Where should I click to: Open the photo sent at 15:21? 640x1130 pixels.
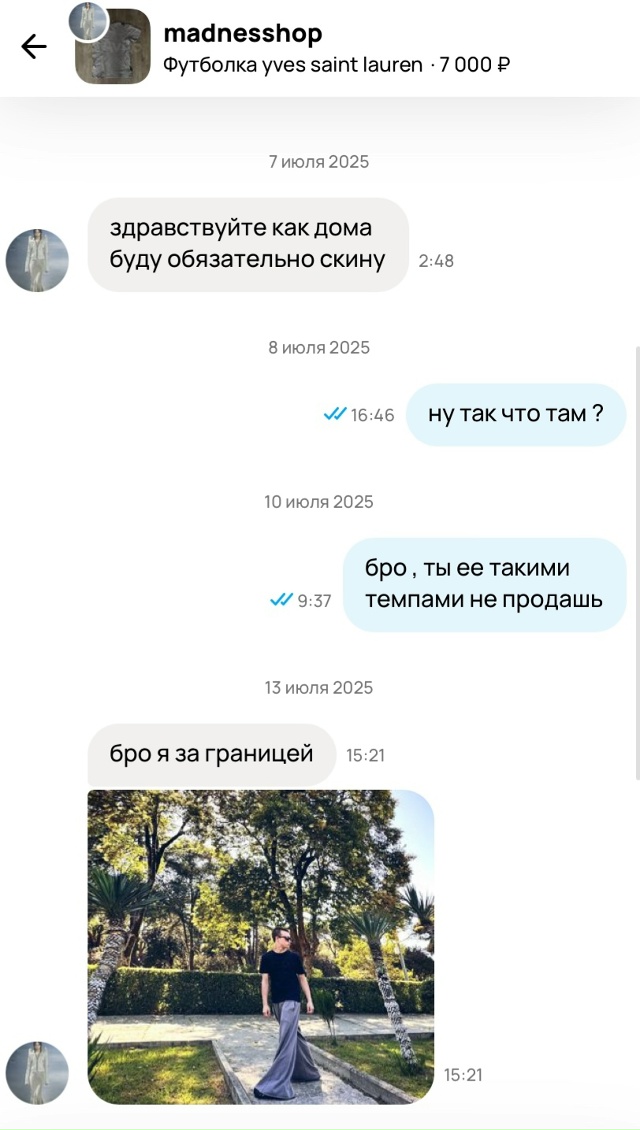point(261,946)
